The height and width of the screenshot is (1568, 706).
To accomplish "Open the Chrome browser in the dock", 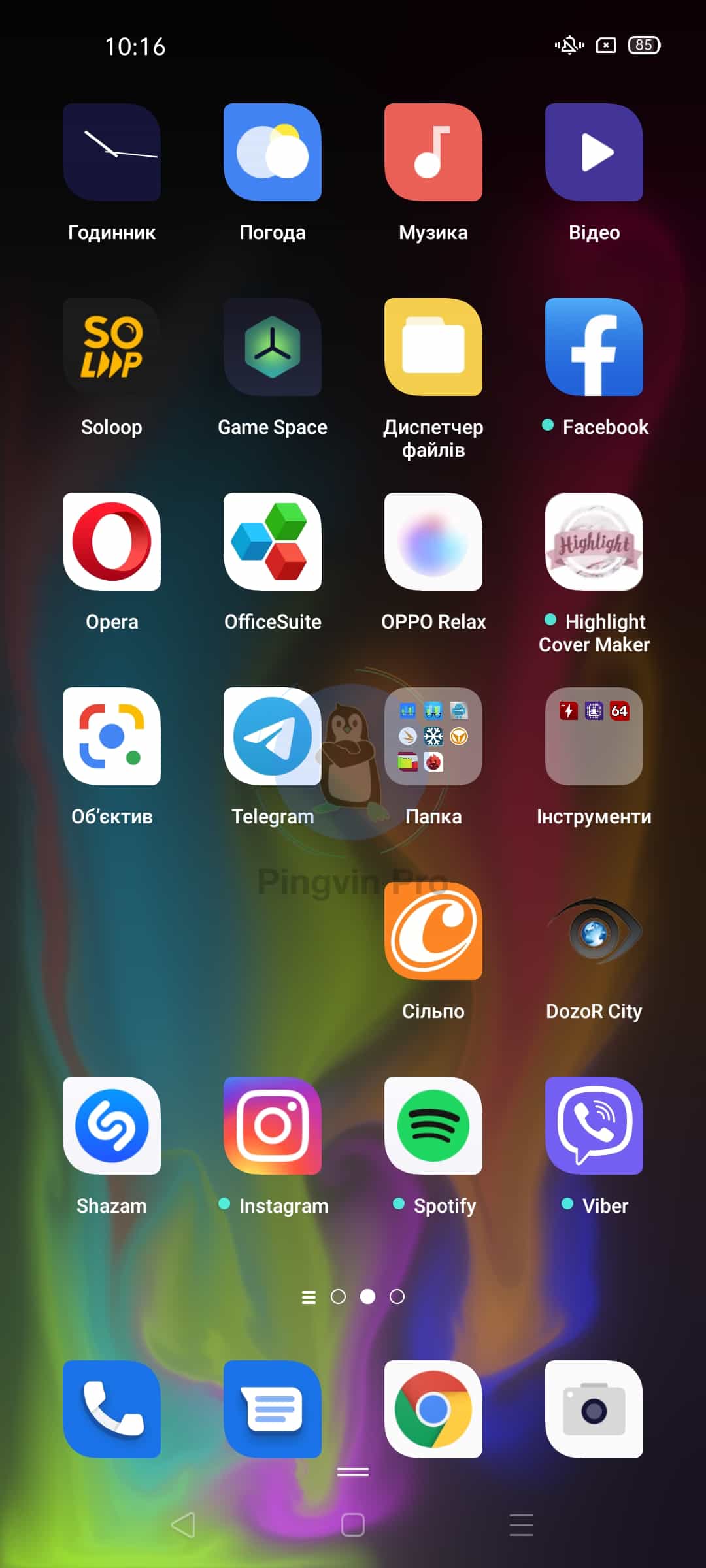I will 433,1409.
